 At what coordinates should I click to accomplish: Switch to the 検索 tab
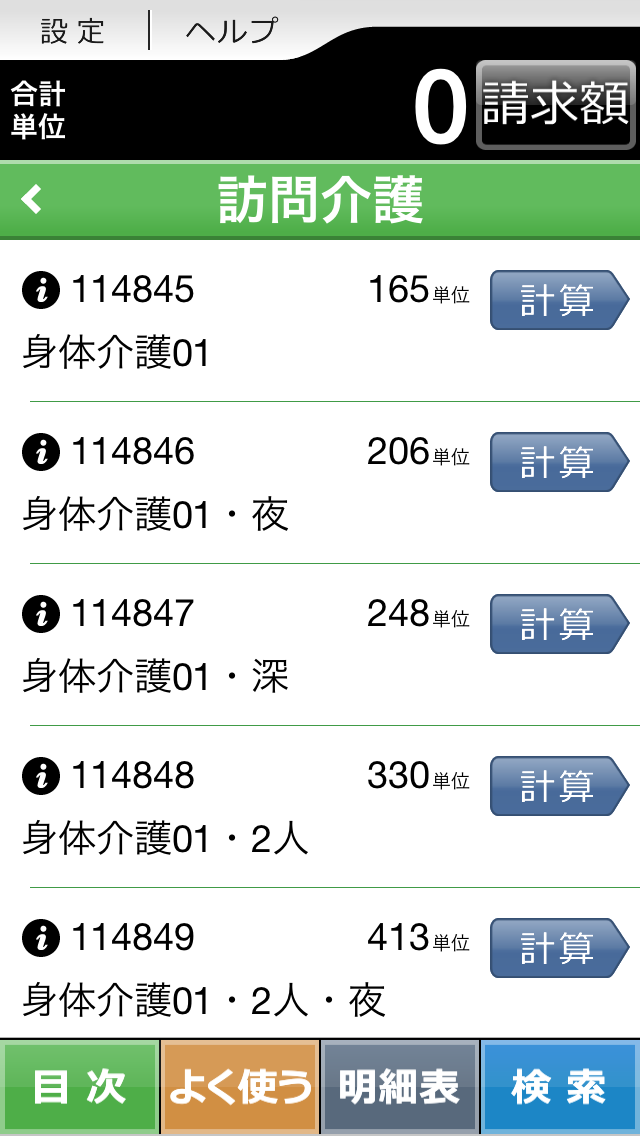560,1087
